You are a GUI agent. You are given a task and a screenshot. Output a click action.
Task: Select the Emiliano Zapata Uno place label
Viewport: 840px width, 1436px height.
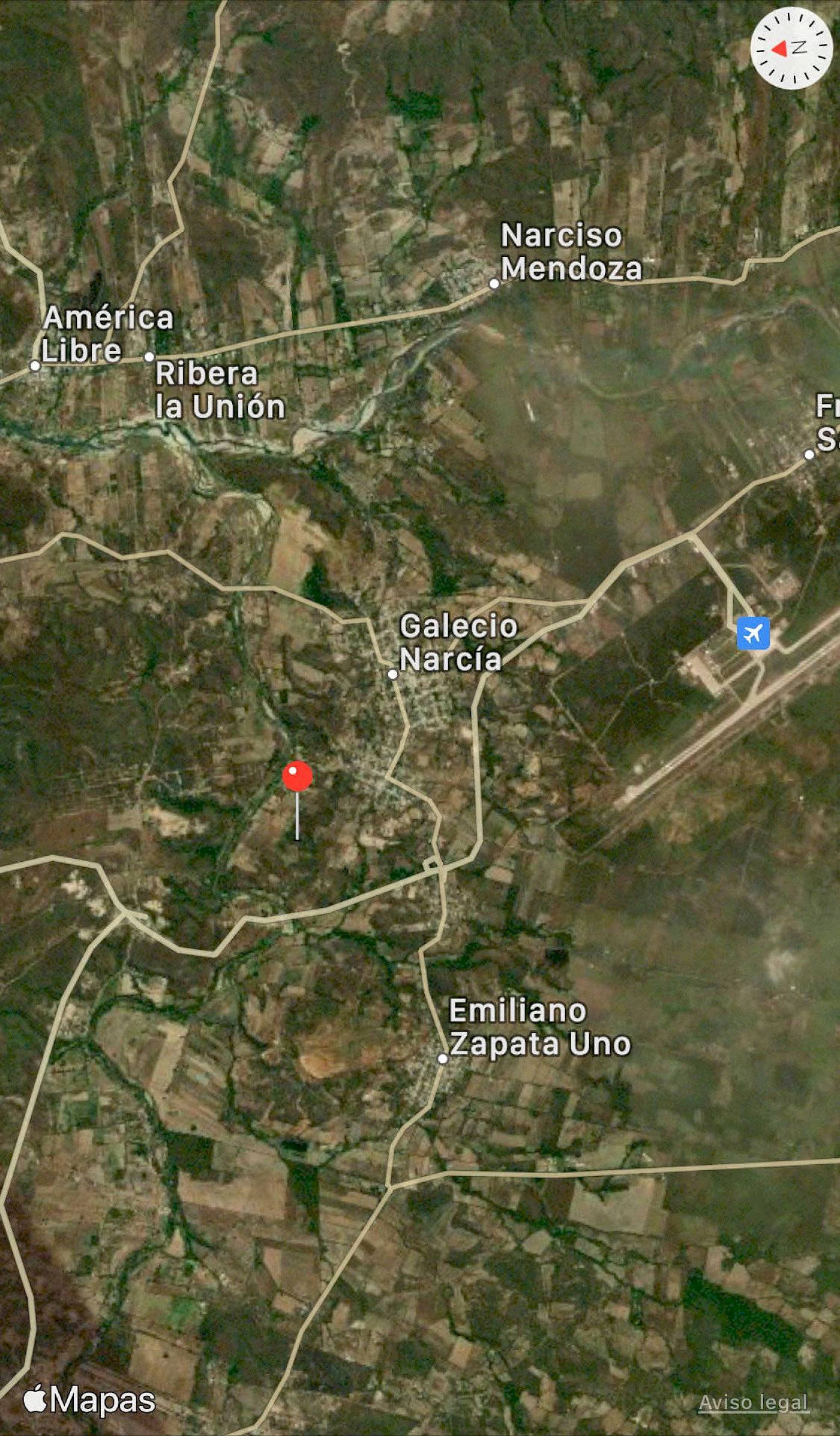539,1027
